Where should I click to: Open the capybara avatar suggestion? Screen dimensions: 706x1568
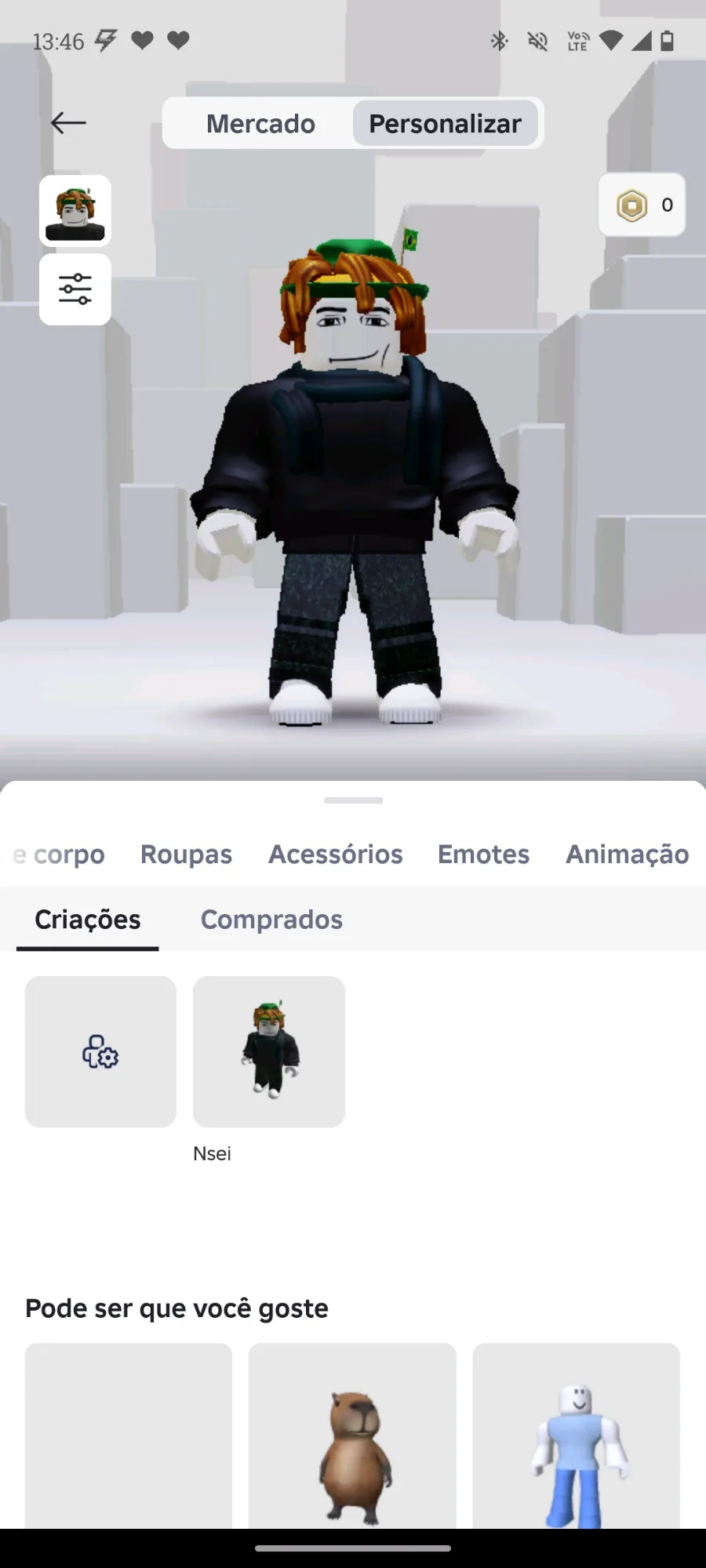coord(352,1436)
